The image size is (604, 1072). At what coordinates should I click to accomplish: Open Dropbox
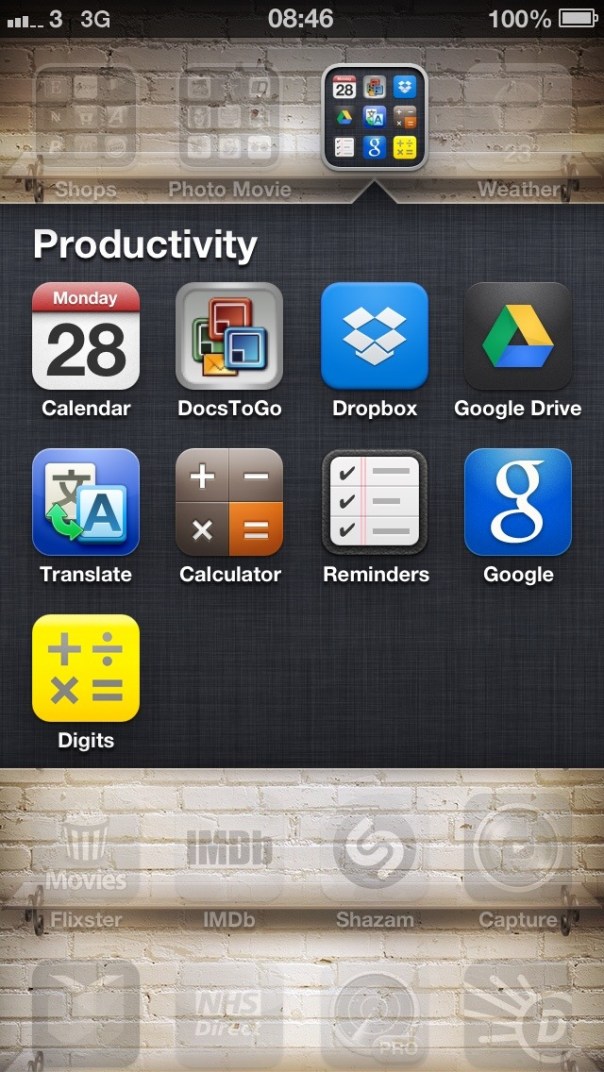click(x=374, y=336)
